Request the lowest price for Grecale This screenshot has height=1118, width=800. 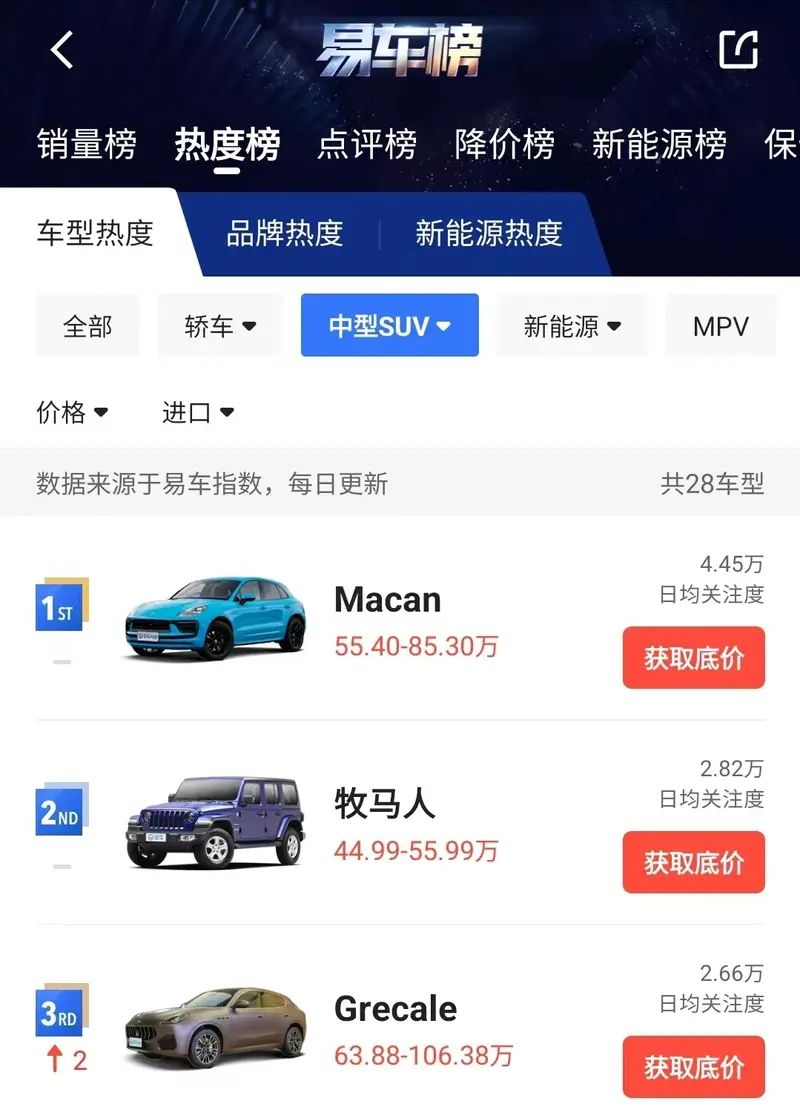tap(693, 1066)
